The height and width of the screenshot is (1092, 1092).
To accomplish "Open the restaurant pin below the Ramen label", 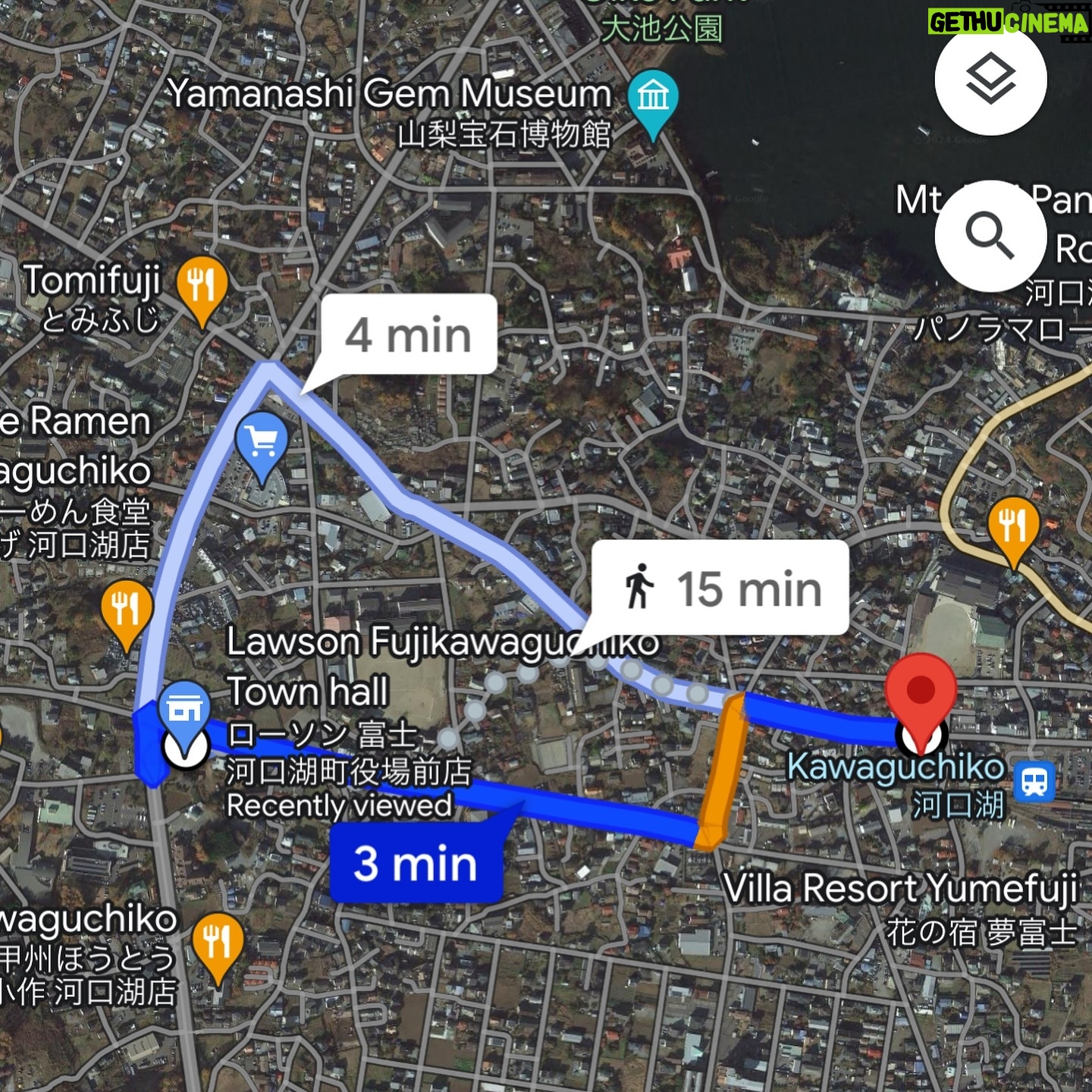I will point(127,610).
